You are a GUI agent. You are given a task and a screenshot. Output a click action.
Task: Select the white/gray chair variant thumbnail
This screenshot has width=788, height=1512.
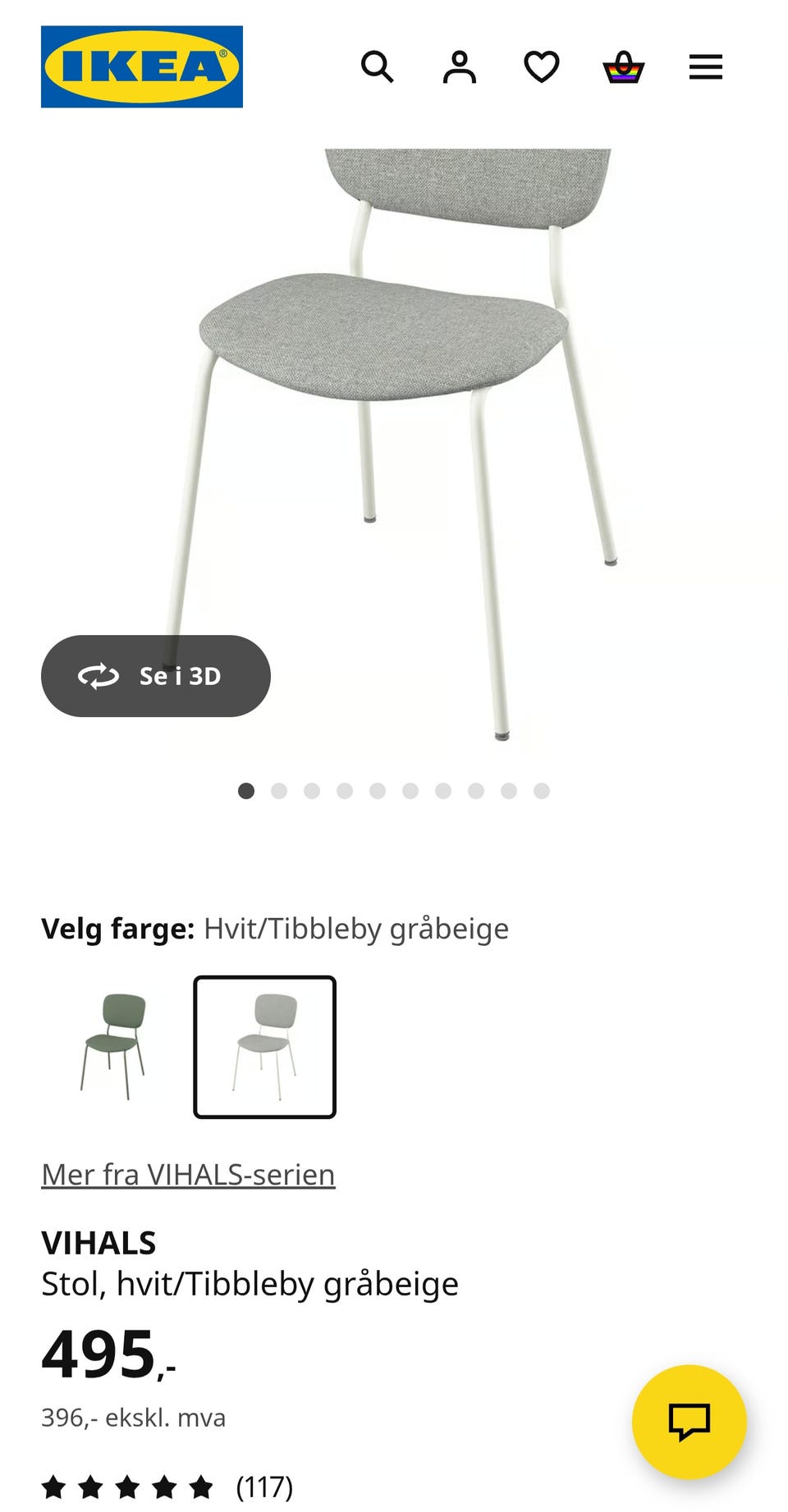[x=264, y=1045]
